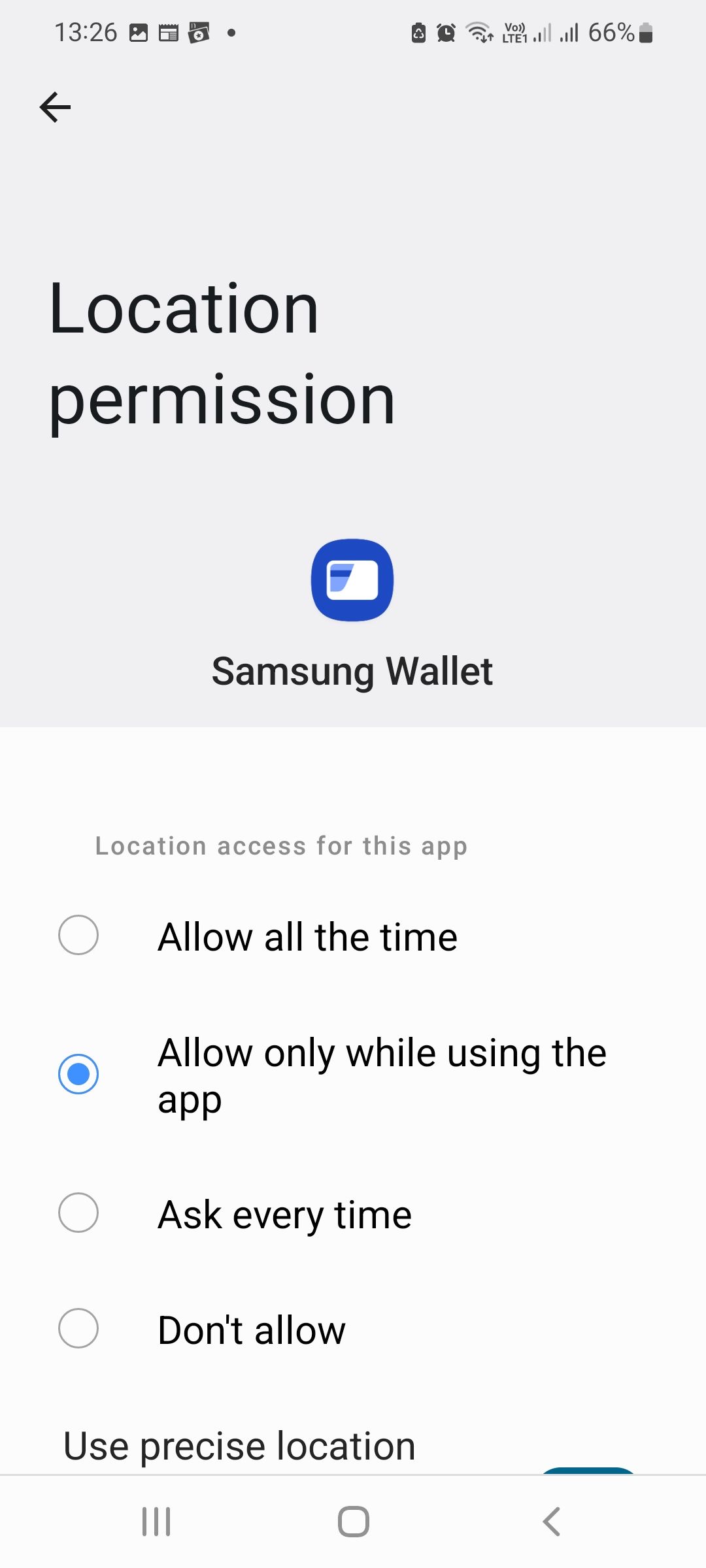Tap the back arrow at top left
706x1568 pixels.
[x=56, y=106]
